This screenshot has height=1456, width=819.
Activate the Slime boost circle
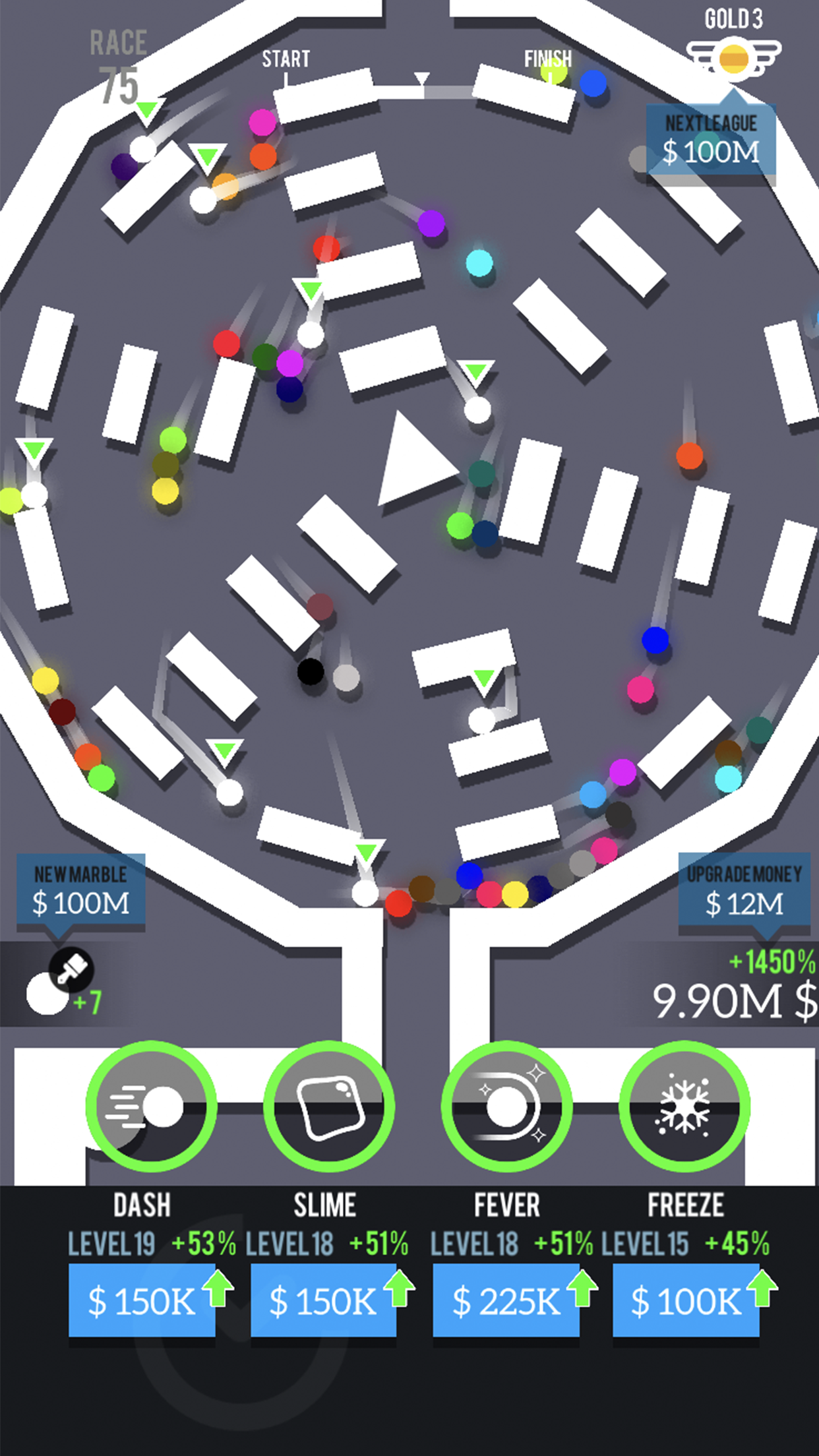329,1106
